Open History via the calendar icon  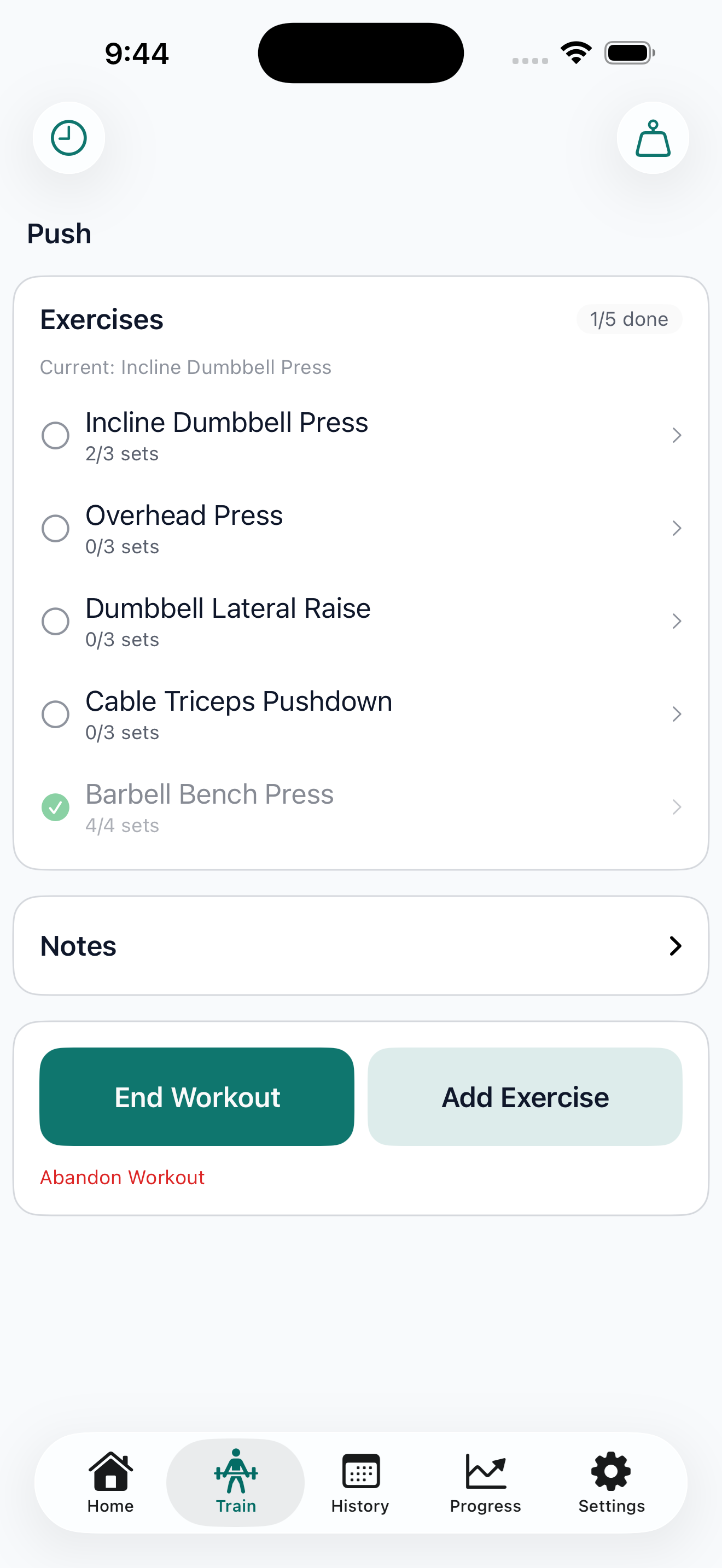[360, 1473]
